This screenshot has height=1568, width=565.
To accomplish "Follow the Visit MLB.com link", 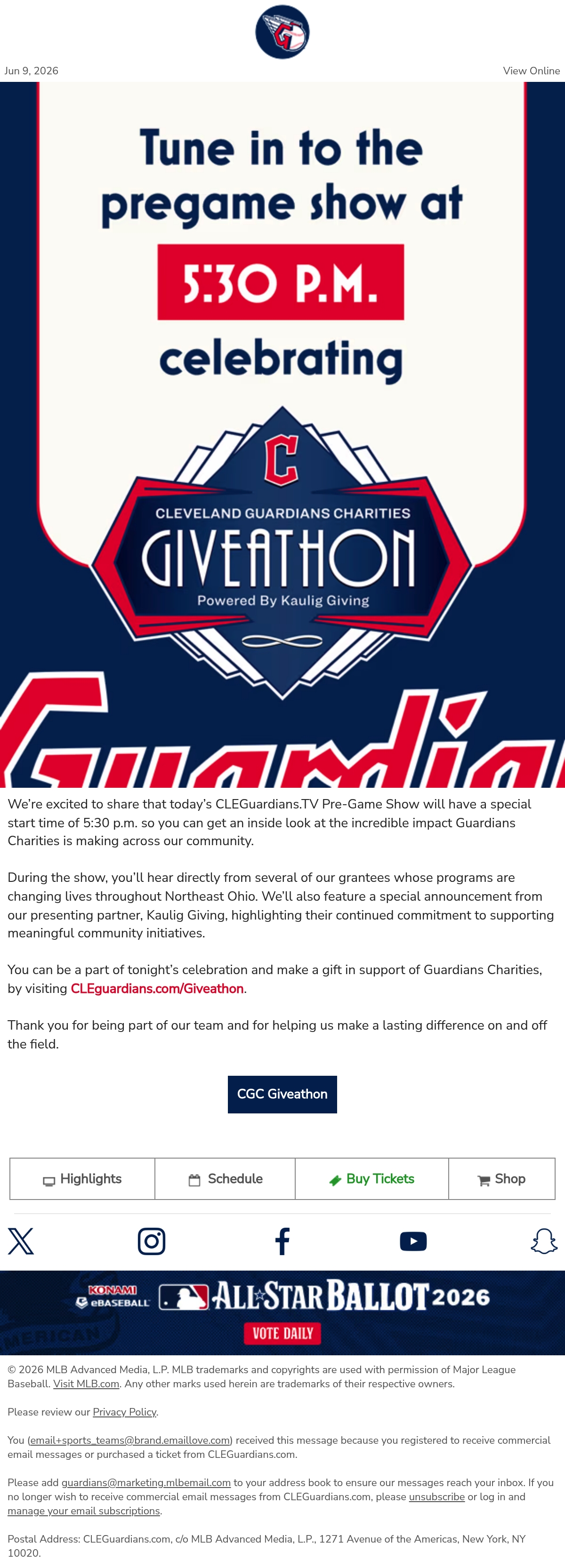I will point(86,1384).
